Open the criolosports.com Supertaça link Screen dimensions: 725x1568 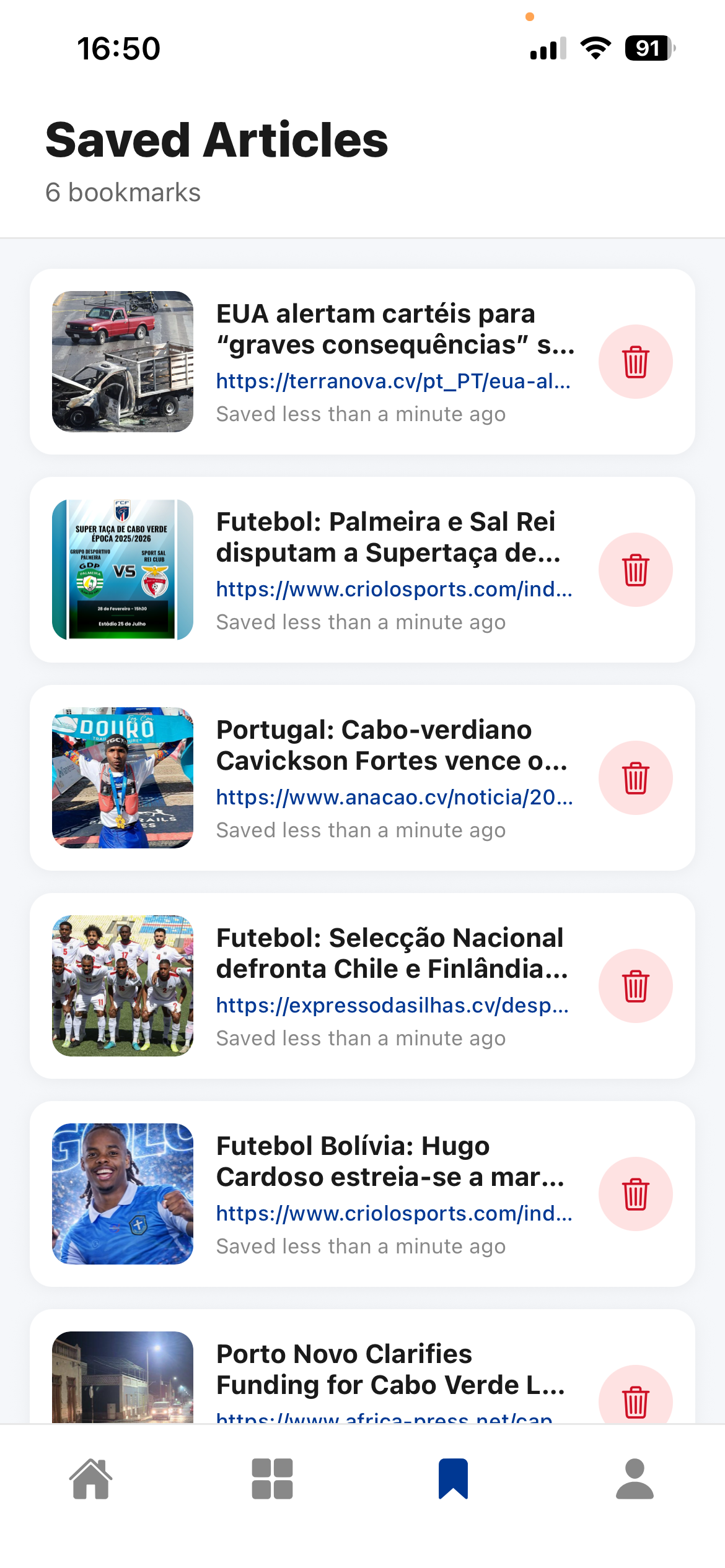[395, 590]
